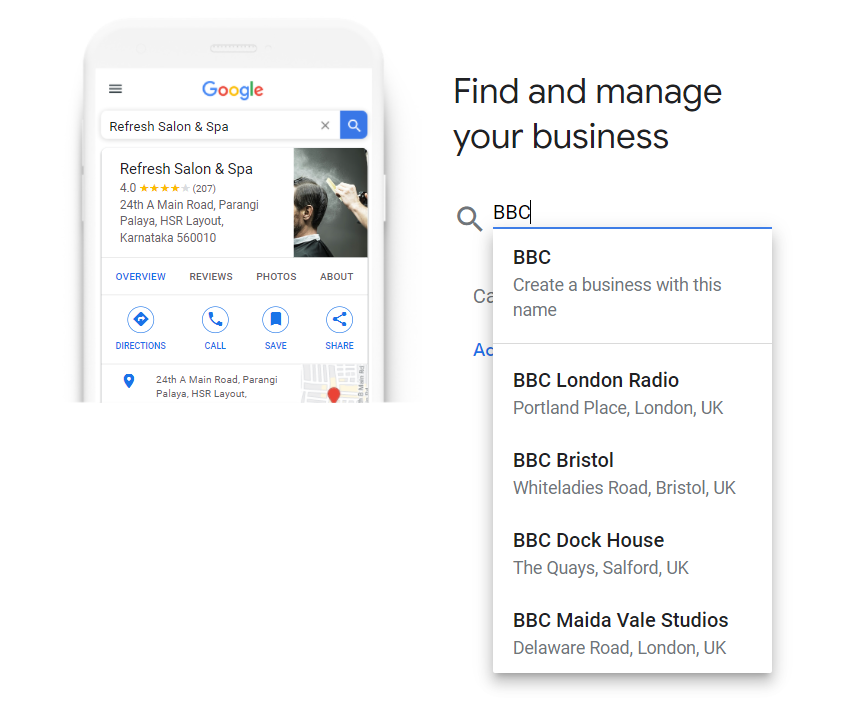Viewport: 863px width, 710px height.
Task: Pick BBC Dock House in Salford
Action: click(x=632, y=554)
